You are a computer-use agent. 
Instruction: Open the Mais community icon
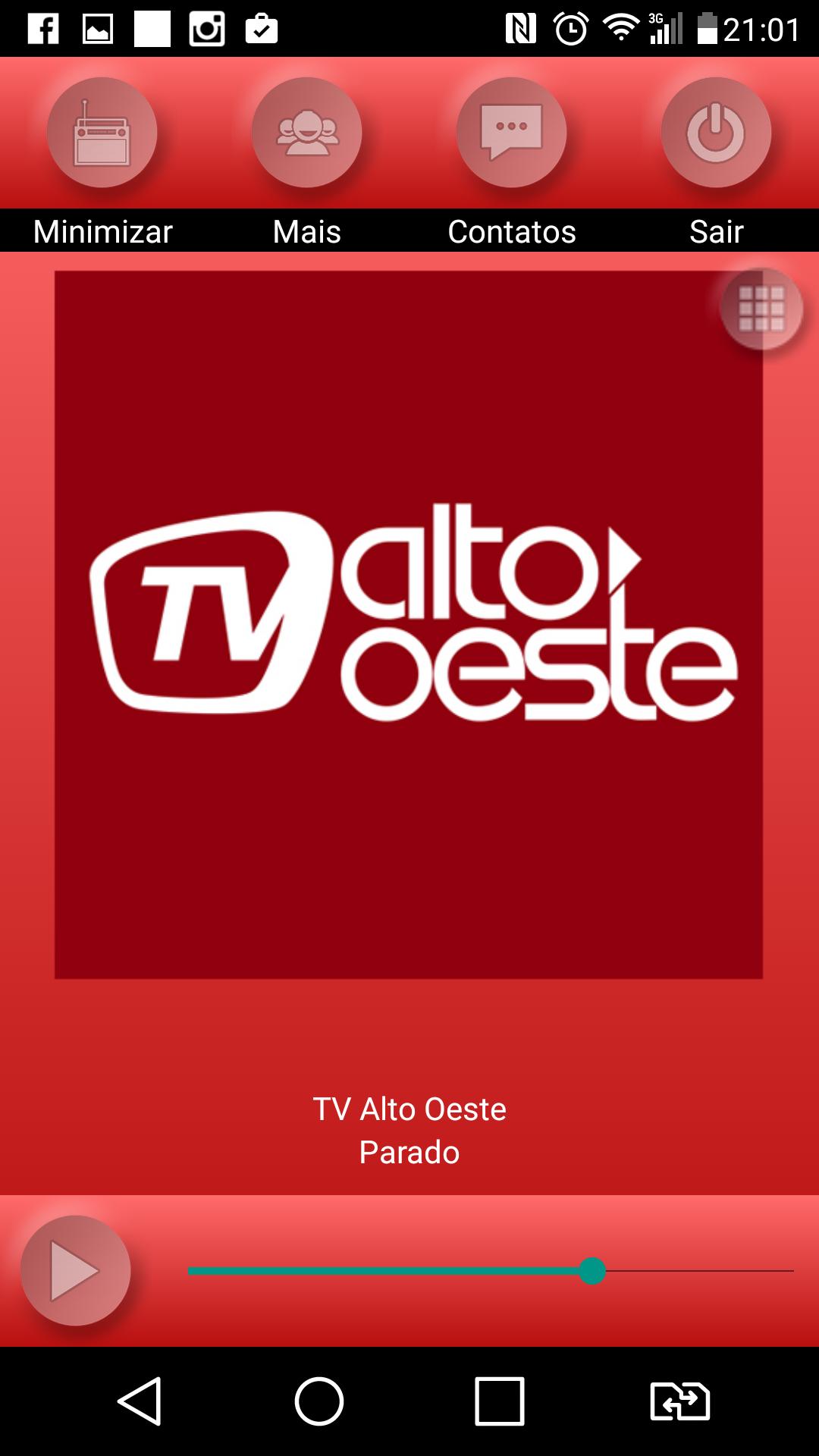tap(306, 132)
